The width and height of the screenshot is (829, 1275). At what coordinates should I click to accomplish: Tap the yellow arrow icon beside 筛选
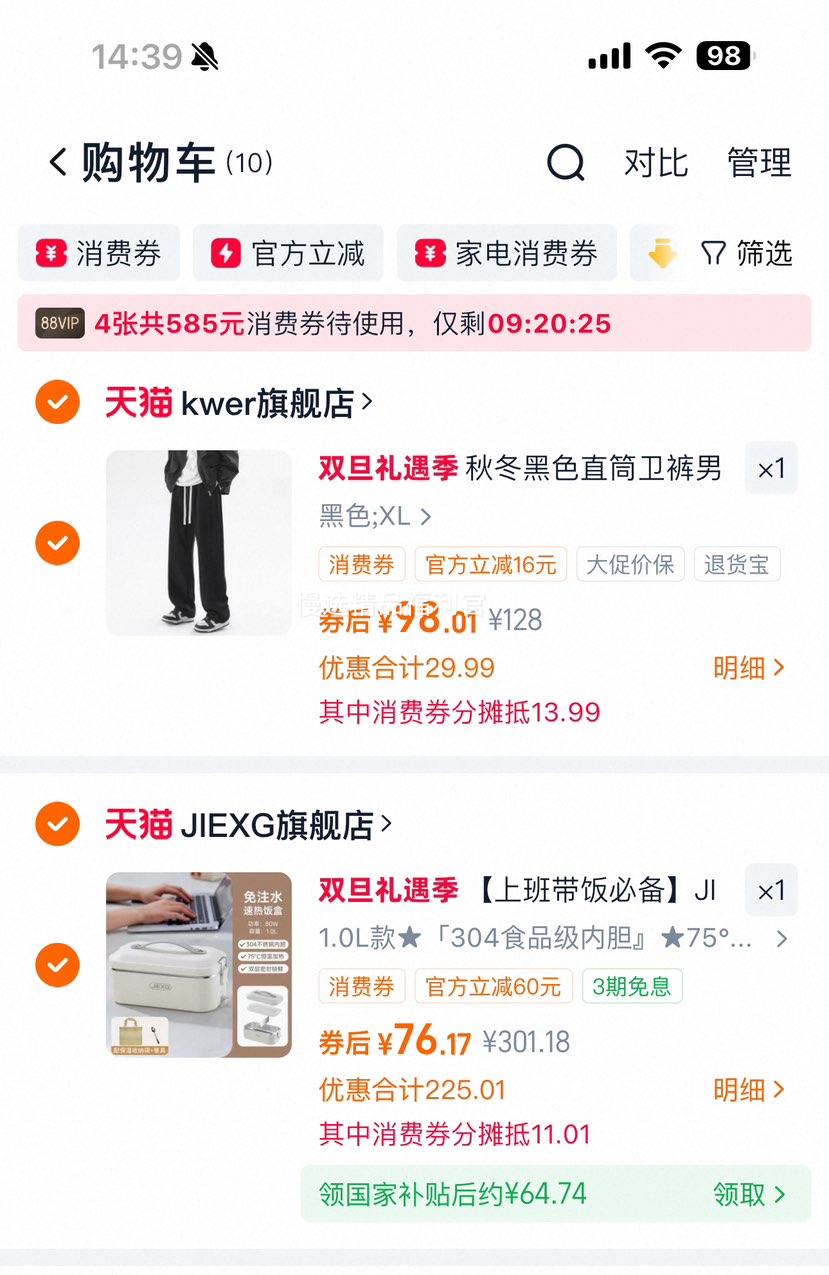tap(664, 253)
